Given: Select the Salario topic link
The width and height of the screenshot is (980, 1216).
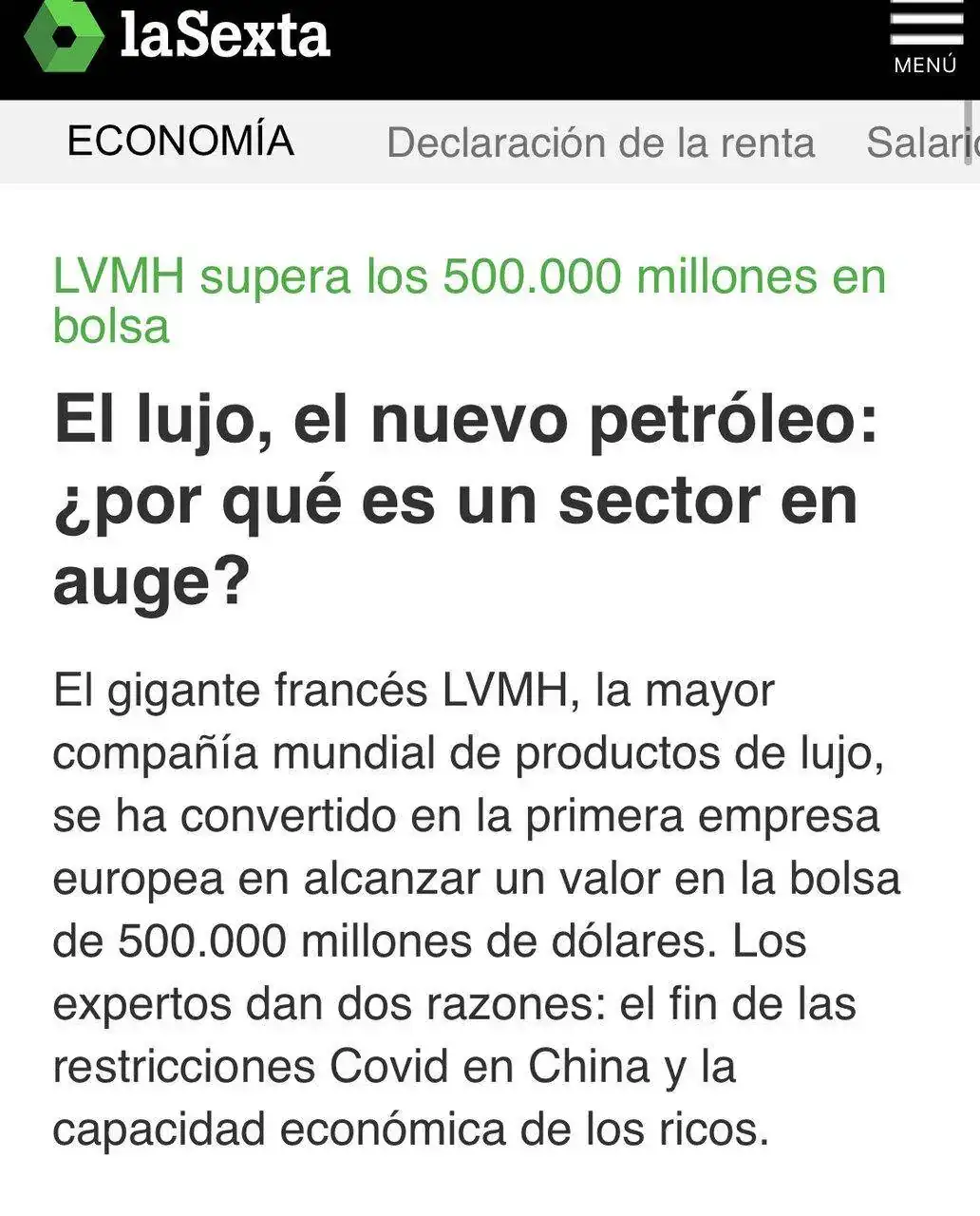Looking at the screenshot, I should coord(921,143).
